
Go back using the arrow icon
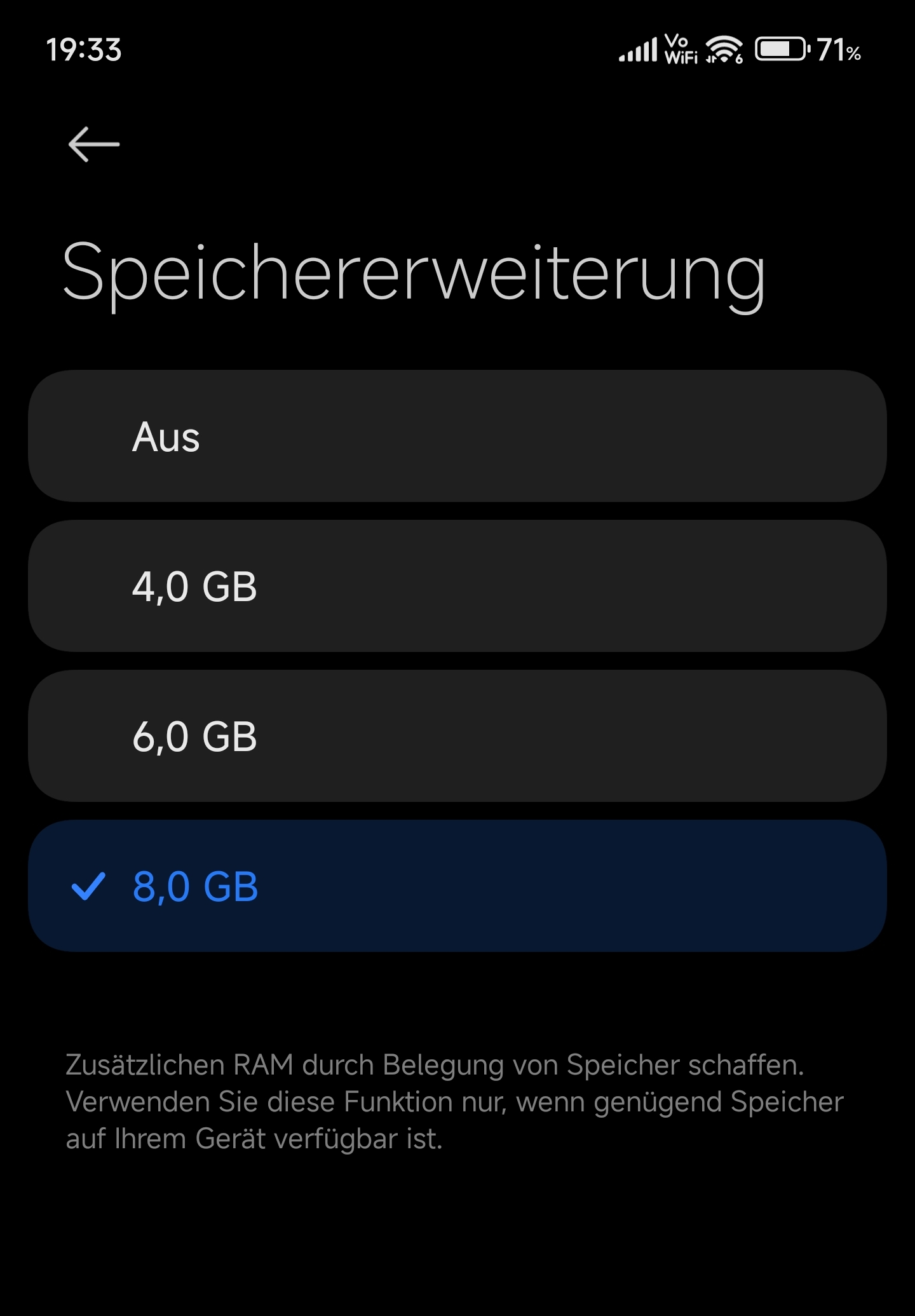[94, 144]
